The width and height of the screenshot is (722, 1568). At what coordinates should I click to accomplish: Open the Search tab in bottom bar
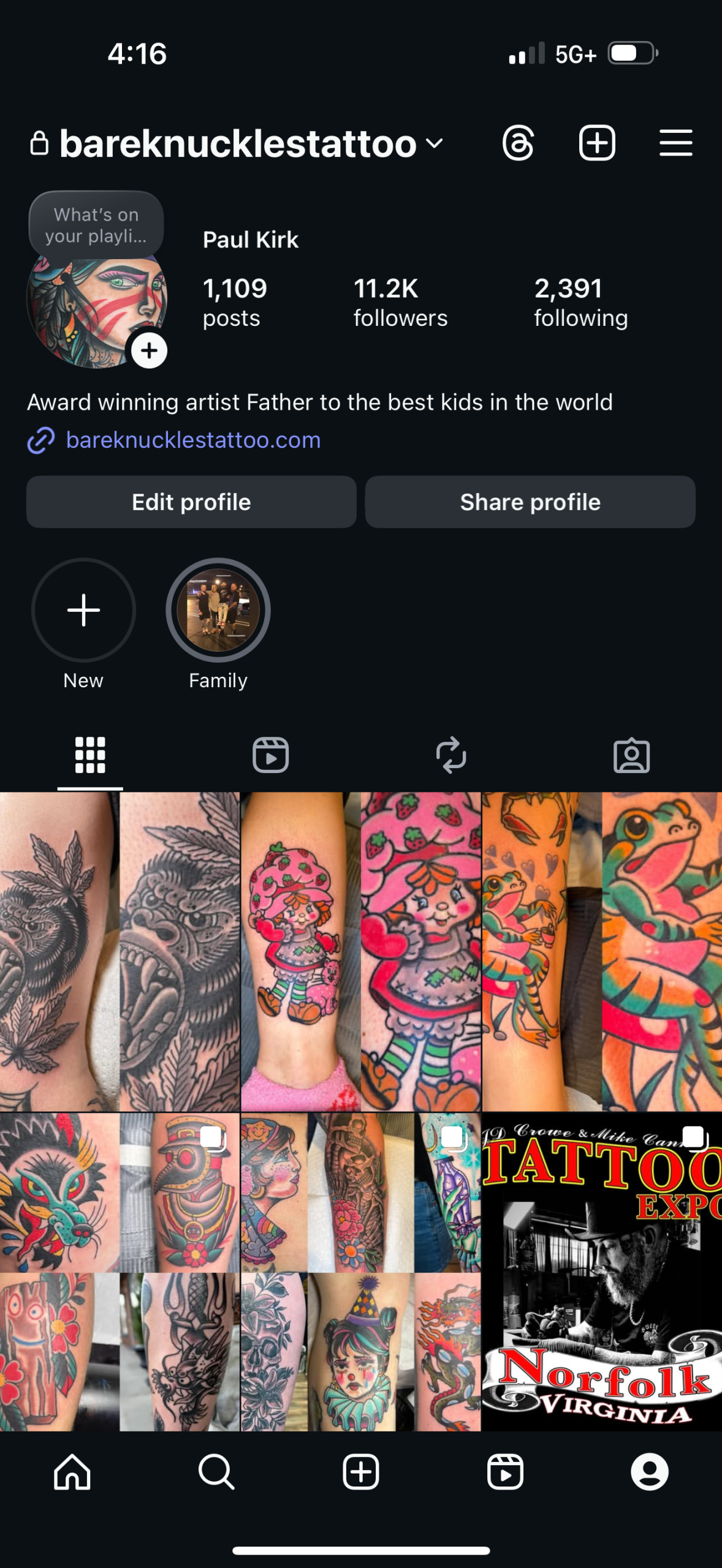tap(216, 1471)
